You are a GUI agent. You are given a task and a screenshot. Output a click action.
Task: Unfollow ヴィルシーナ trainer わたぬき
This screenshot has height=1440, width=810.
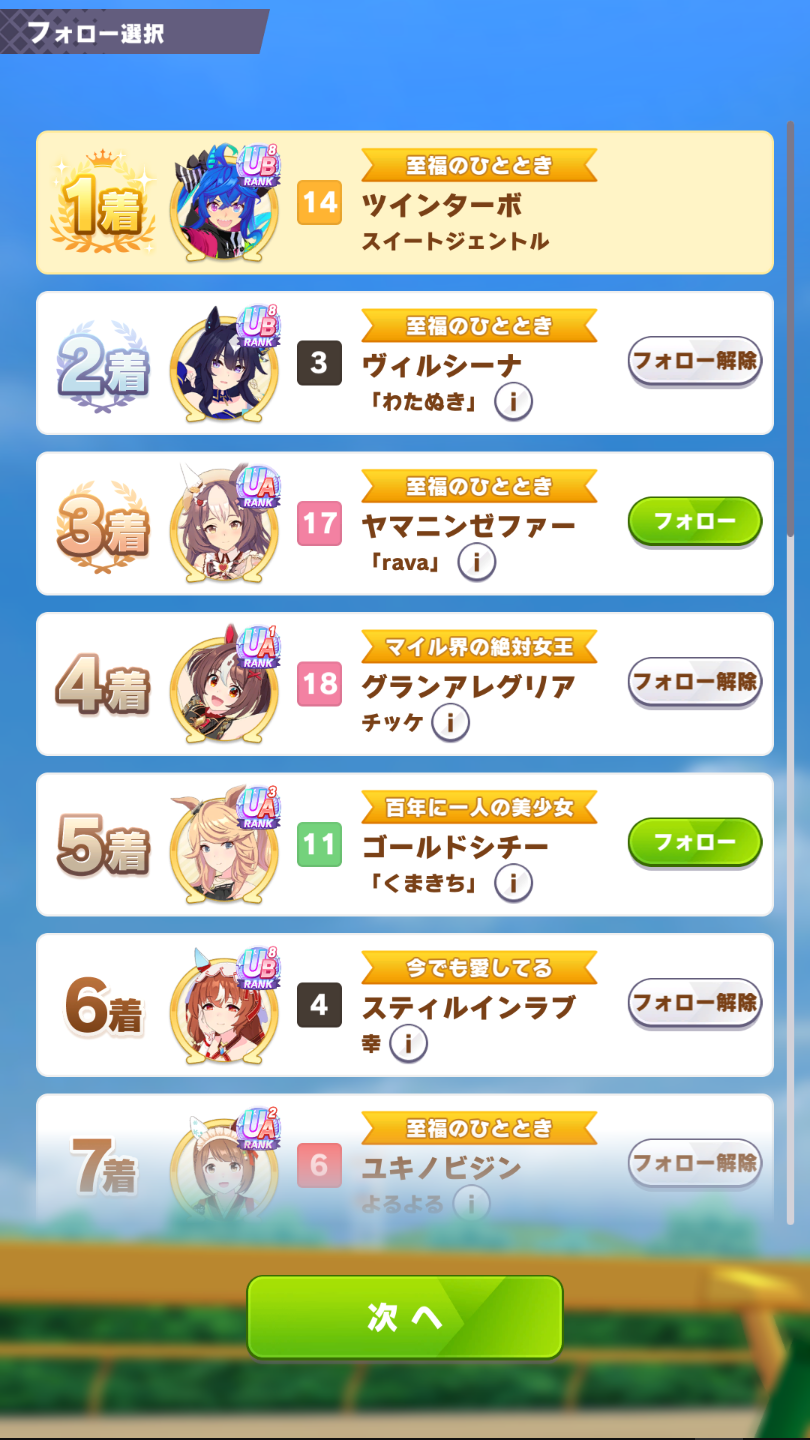[694, 361]
